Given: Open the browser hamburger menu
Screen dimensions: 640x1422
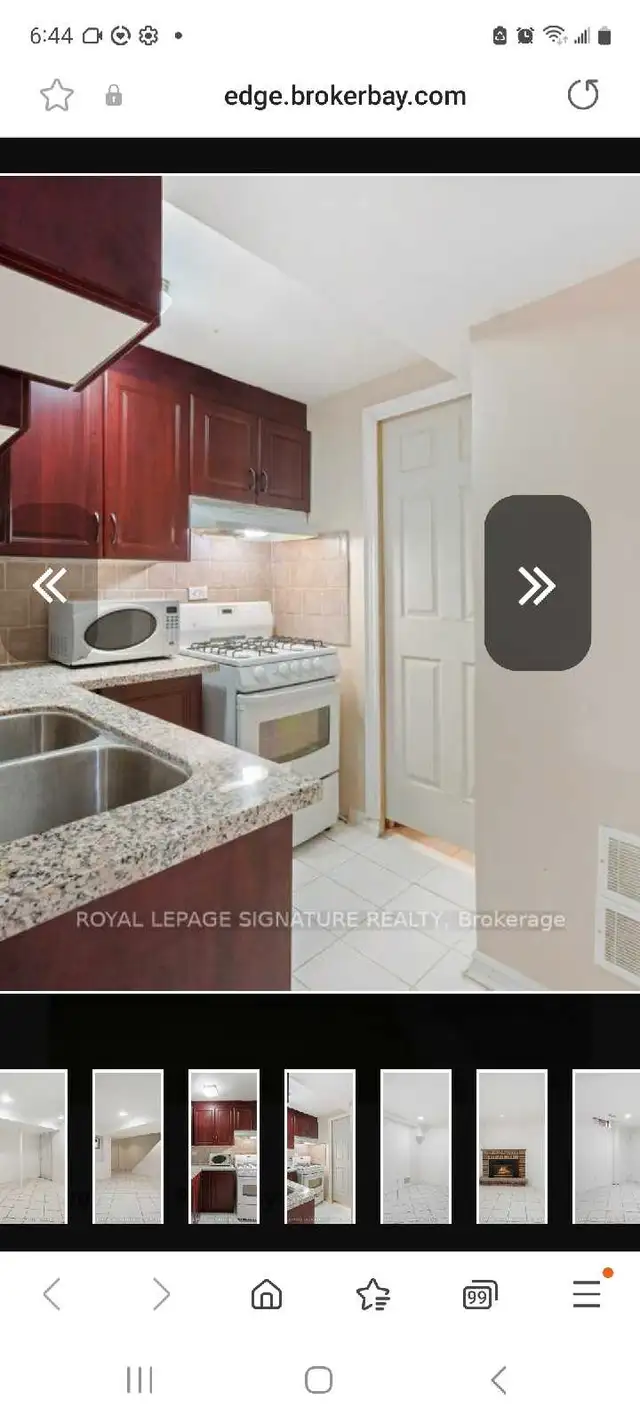Looking at the screenshot, I should [587, 1294].
